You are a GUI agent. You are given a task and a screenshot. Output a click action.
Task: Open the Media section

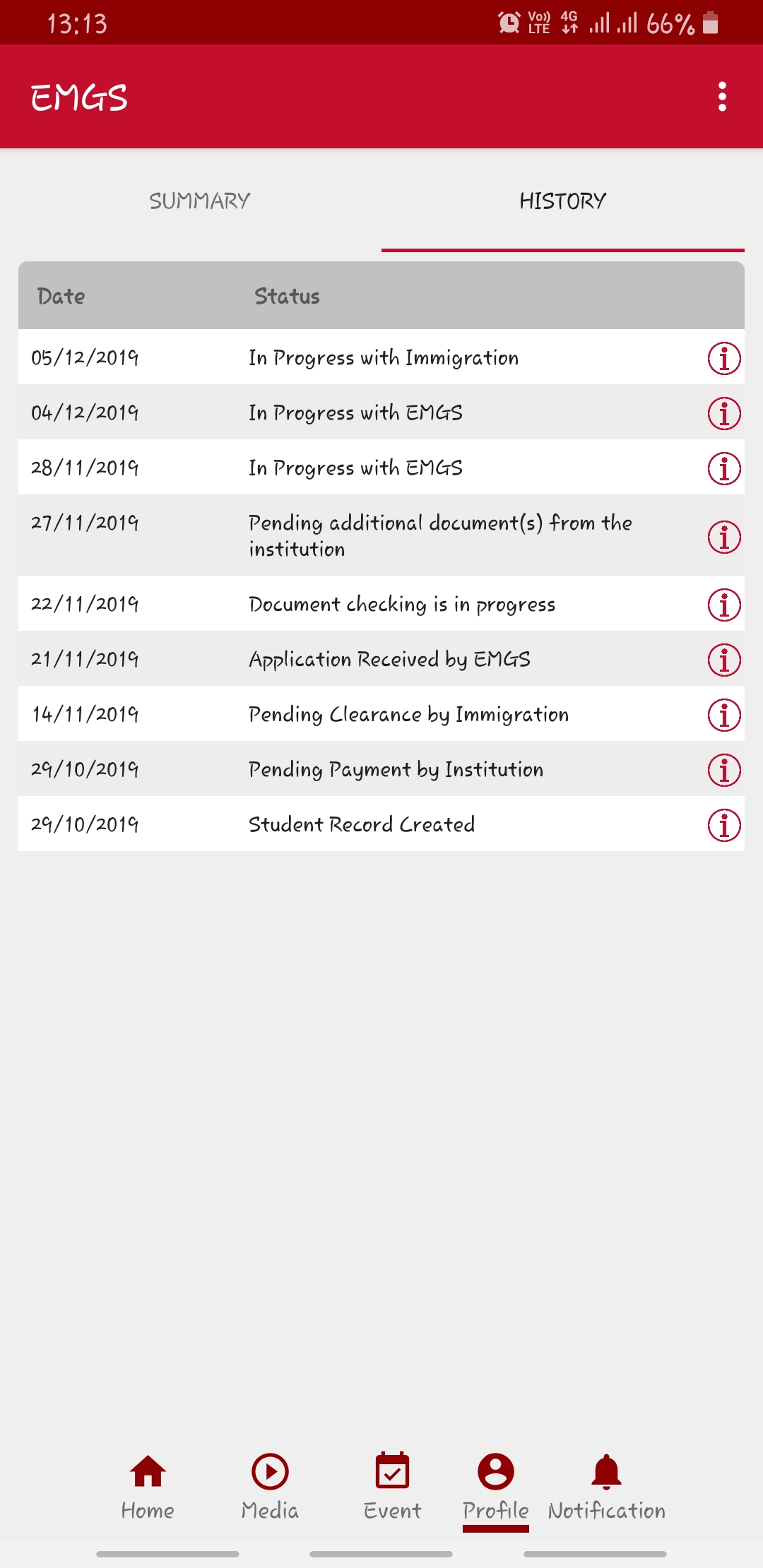click(x=270, y=1486)
